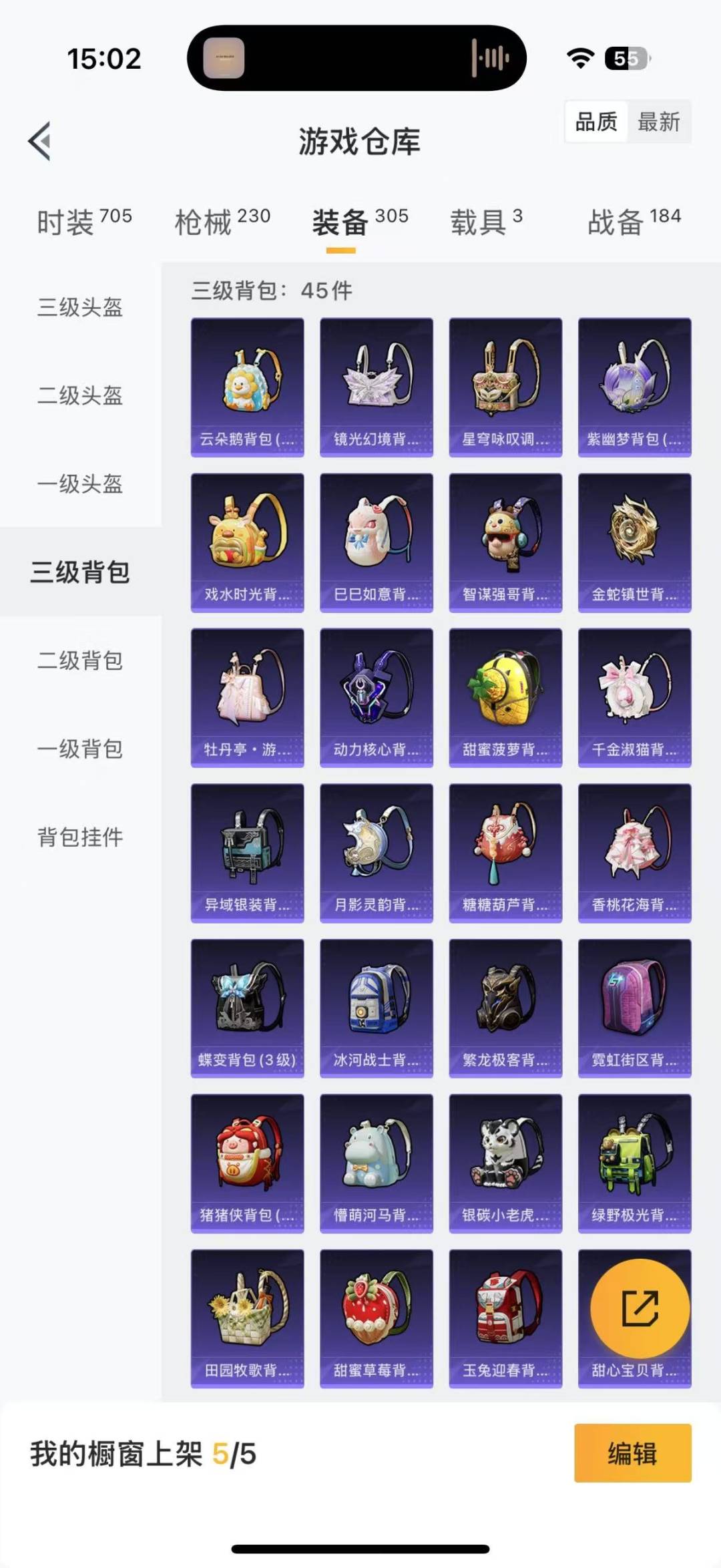Switch to the 战备 tab

click(634, 222)
